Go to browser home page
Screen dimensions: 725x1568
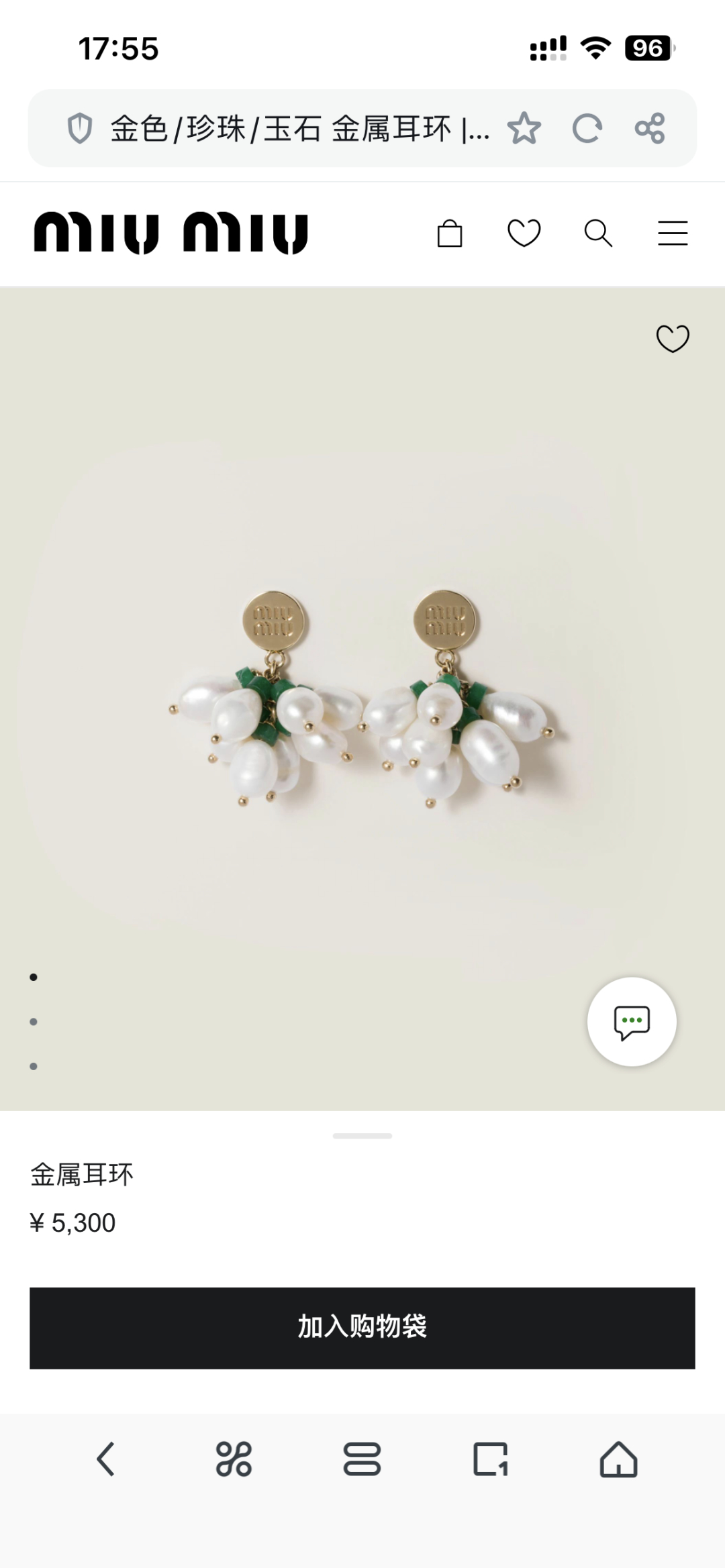618,1459
